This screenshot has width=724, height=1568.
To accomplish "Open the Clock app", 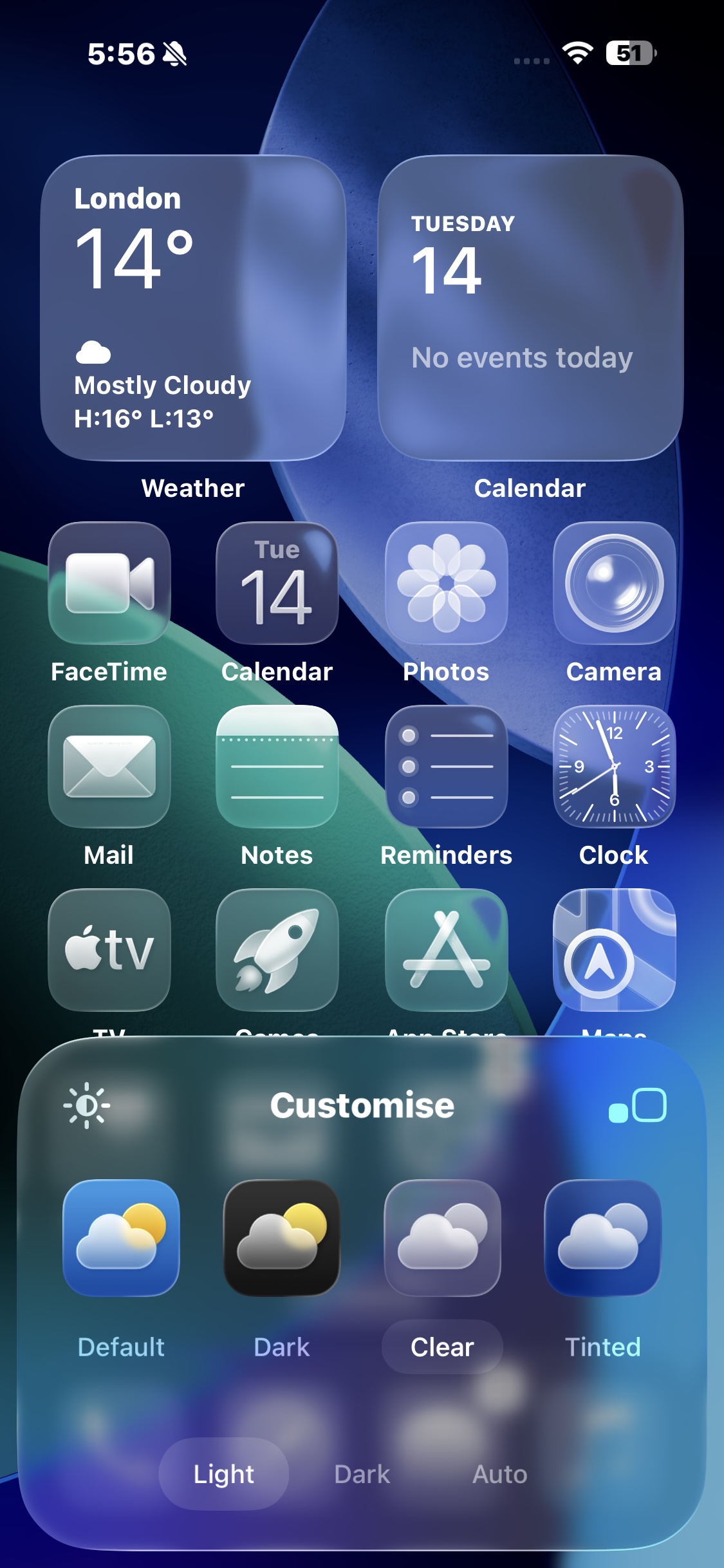I will click(614, 767).
